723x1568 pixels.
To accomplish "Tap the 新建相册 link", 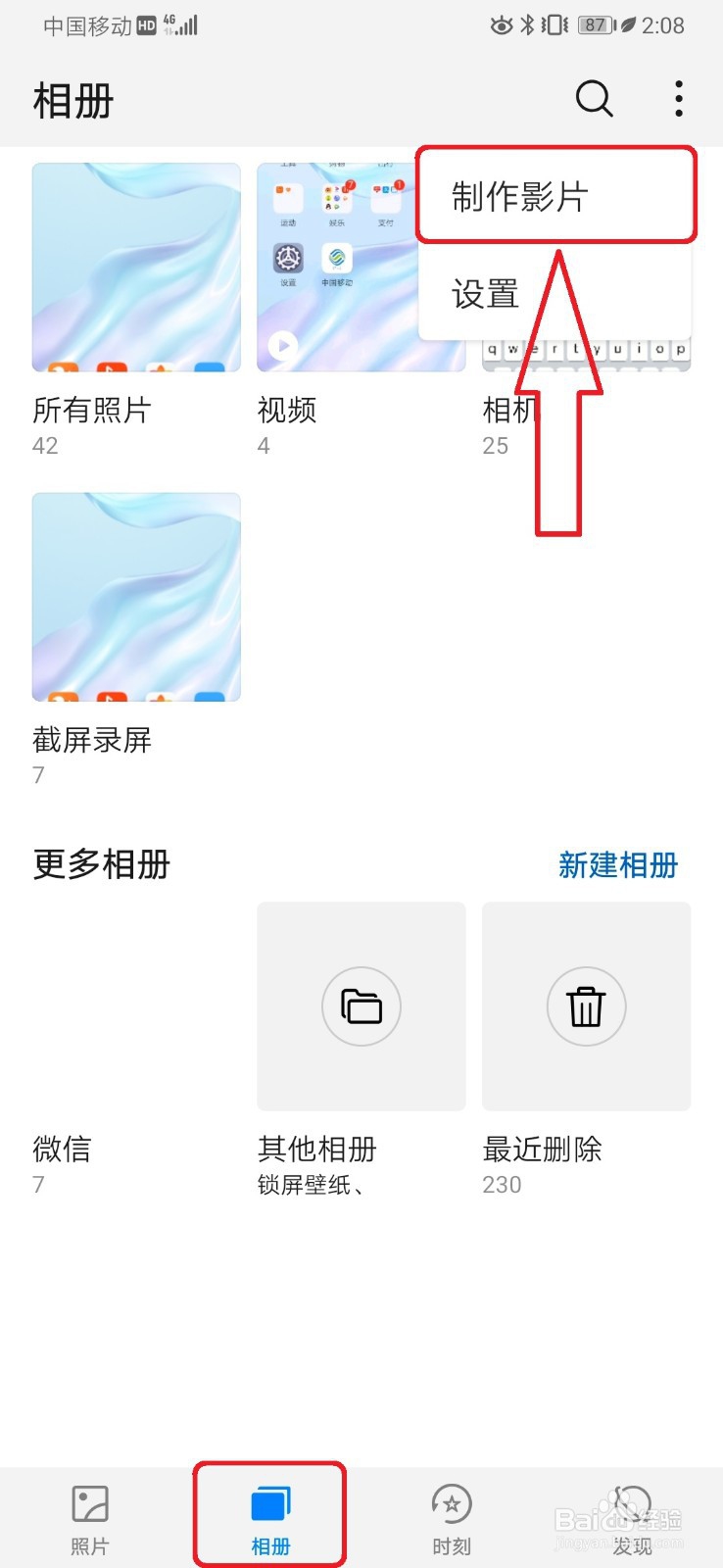I will tap(618, 864).
